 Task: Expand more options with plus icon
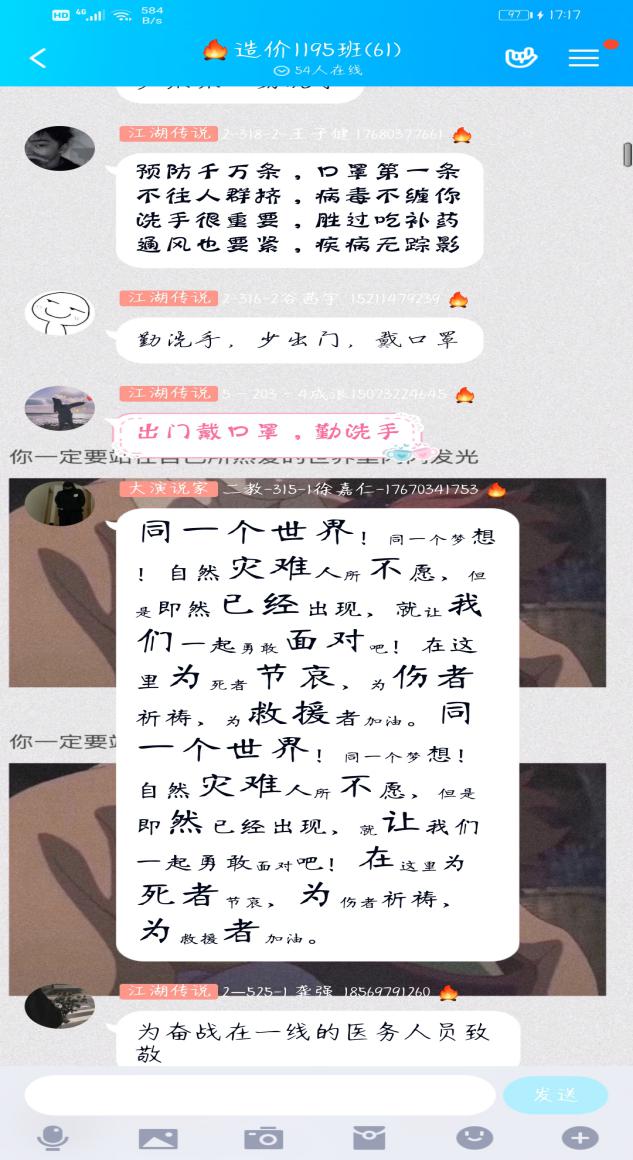click(x=580, y=1138)
